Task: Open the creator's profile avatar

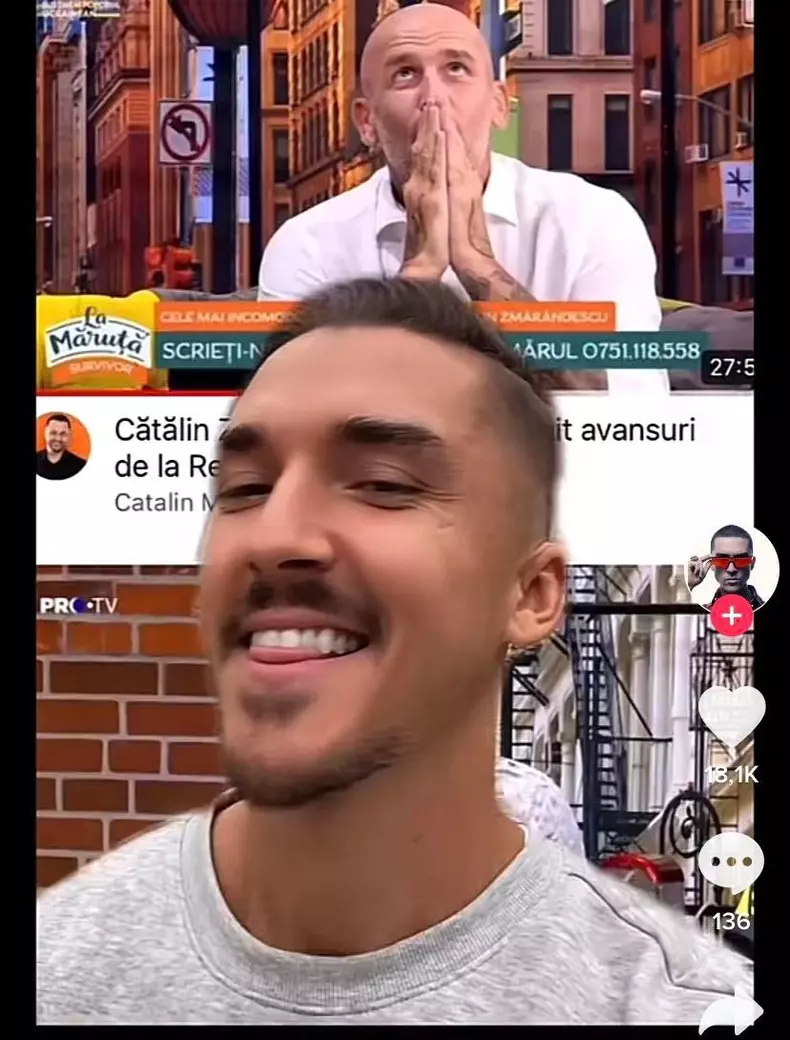Action: click(x=731, y=566)
